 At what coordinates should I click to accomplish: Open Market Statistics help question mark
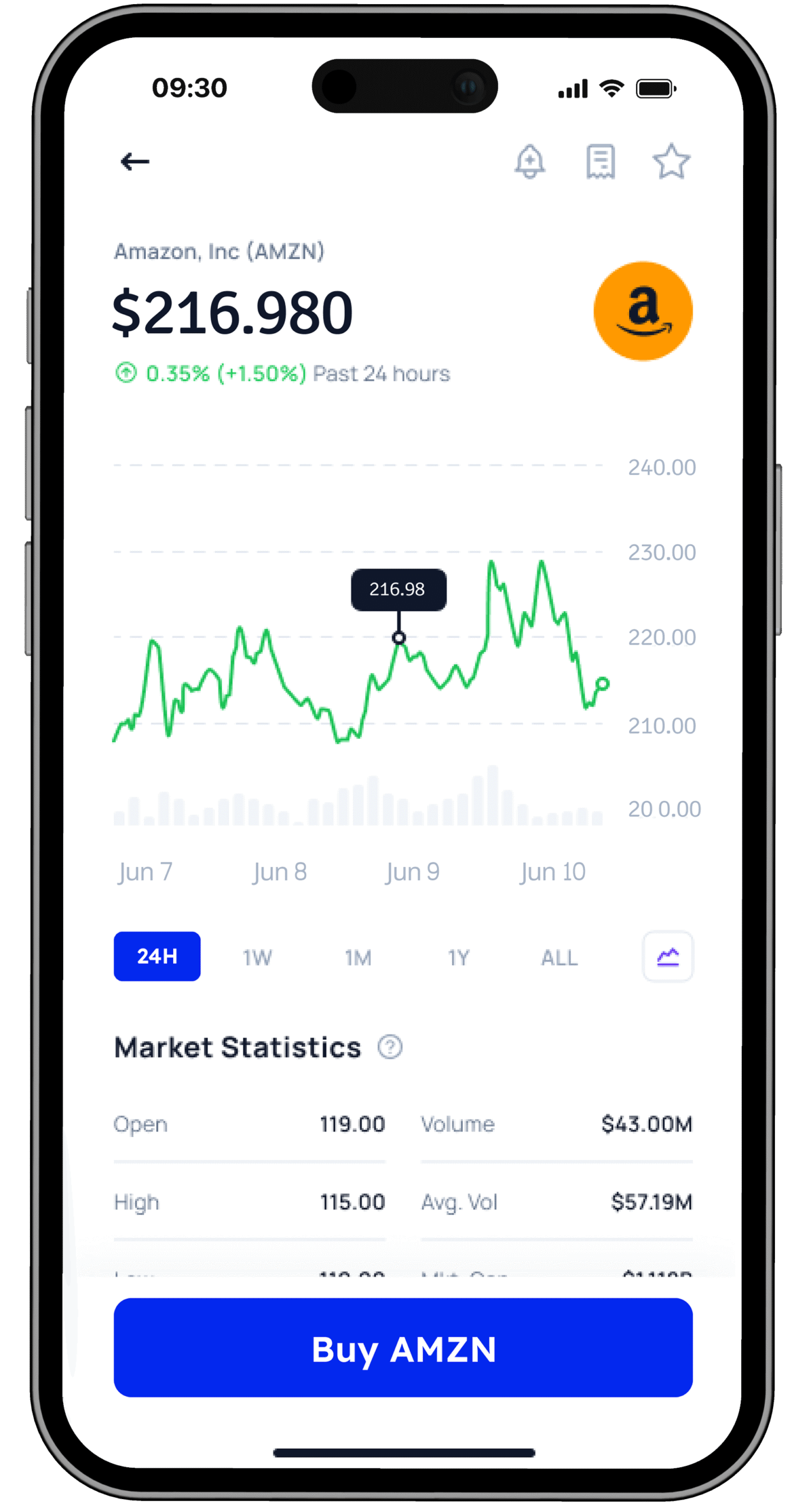tap(390, 1047)
